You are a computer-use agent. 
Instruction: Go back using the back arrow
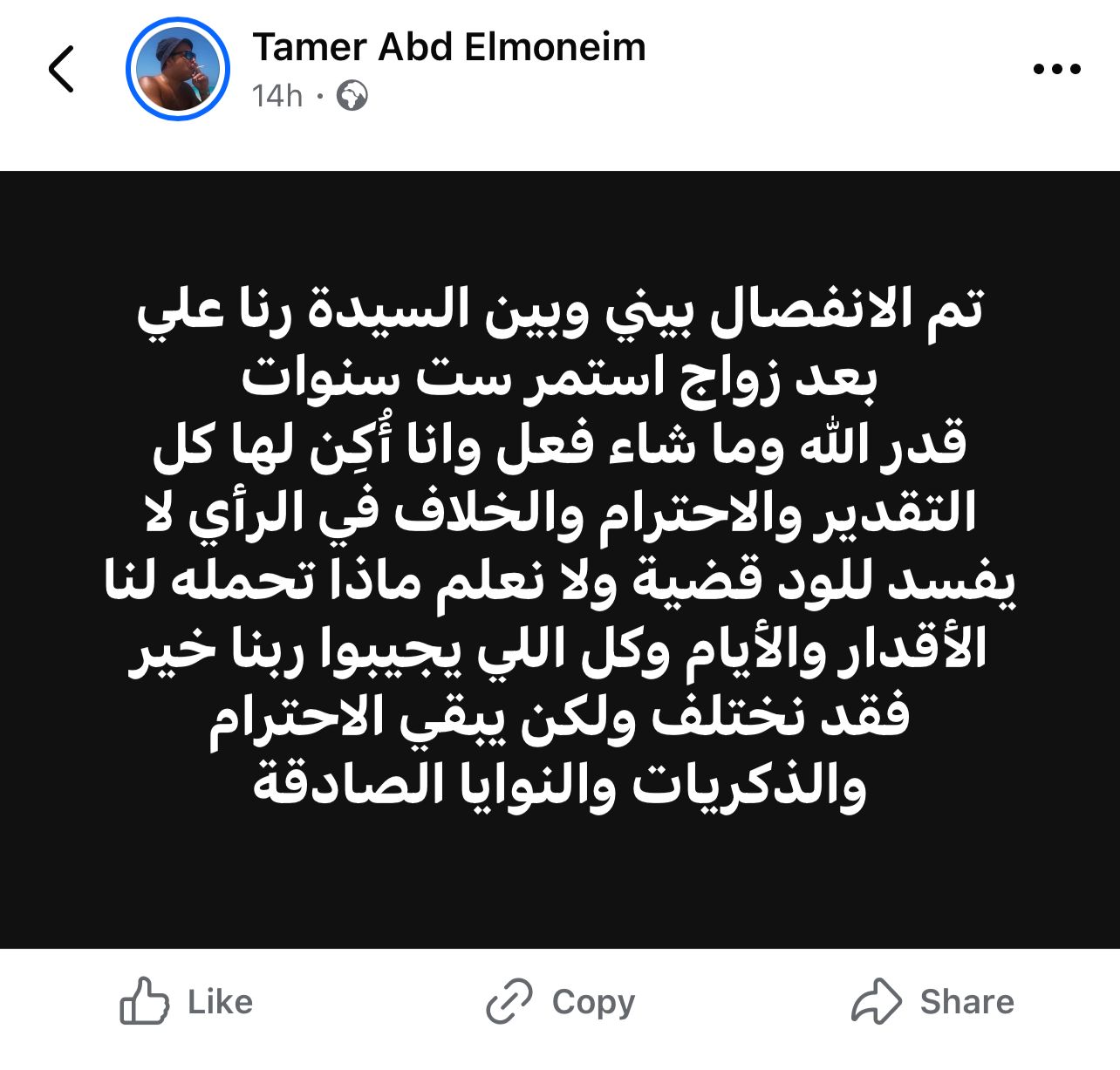[x=61, y=69]
